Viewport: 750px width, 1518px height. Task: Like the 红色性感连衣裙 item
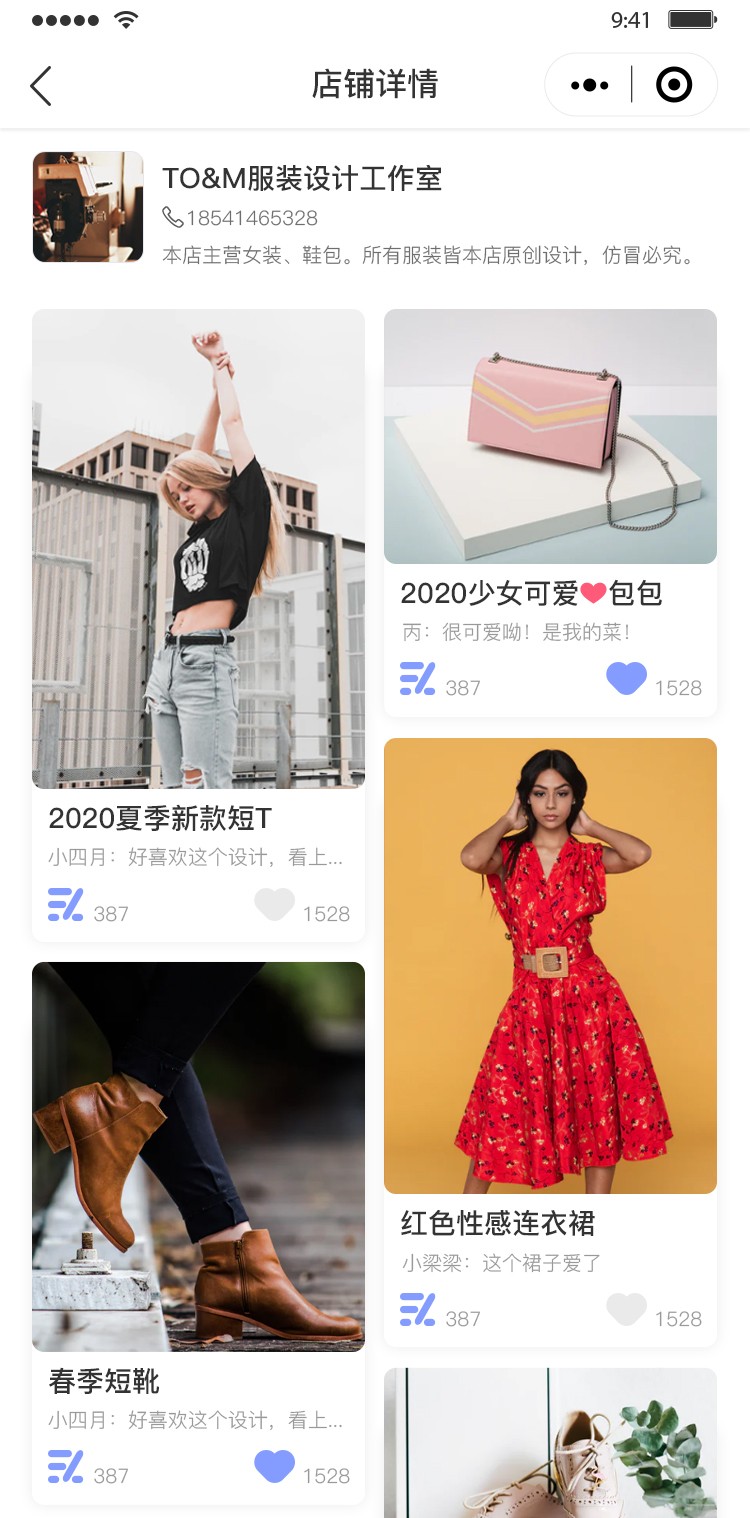tap(626, 1309)
